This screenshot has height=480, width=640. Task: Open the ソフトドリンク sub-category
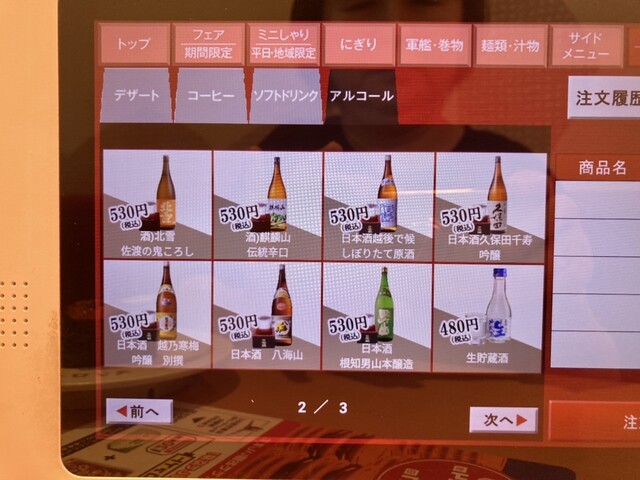pyautogui.click(x=286, y=97)
